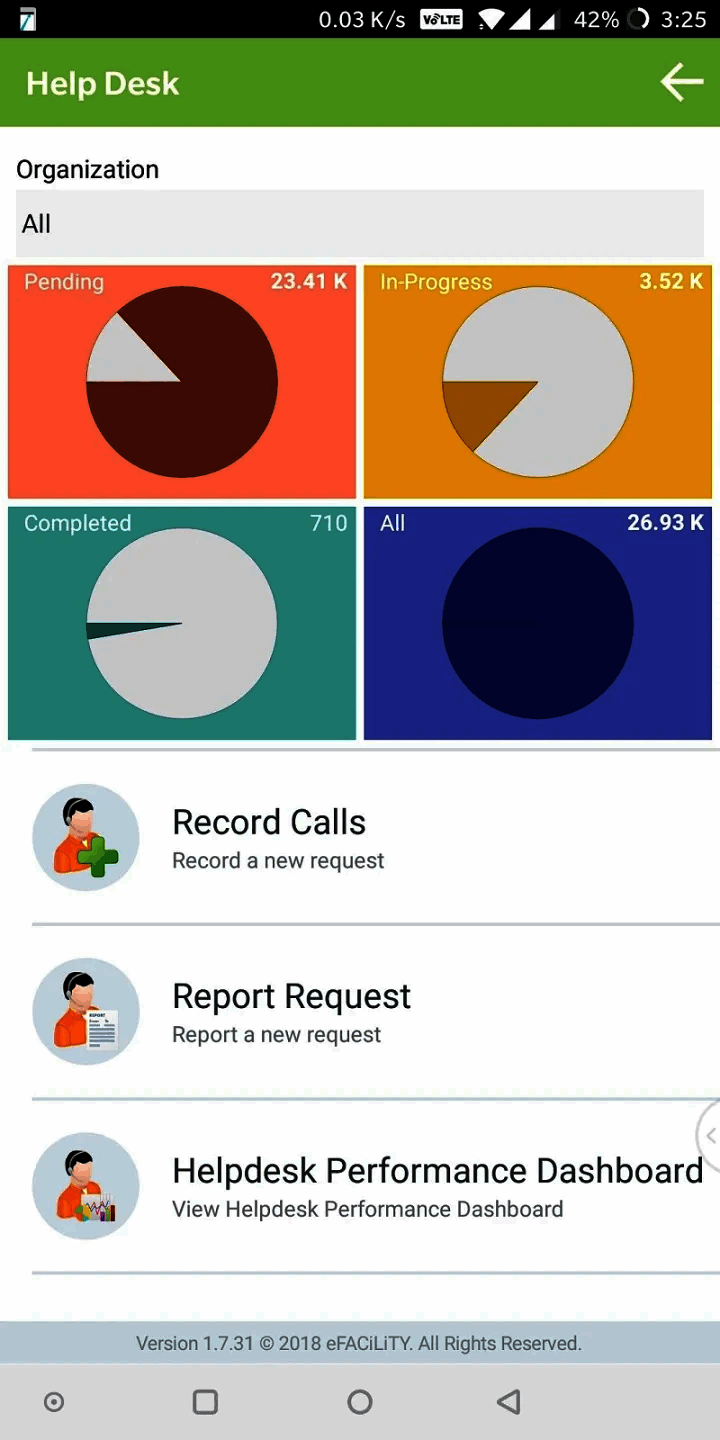Tap the 23.41 K Pending counter
Image resolution: width=720 pixels, height=1440 pixels.
tap(309, 282)
